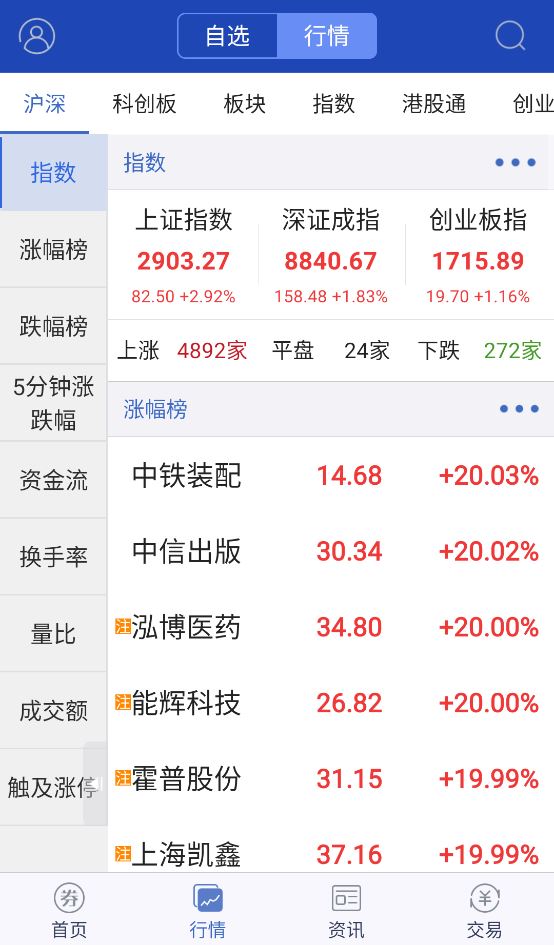Open the 上证指数 index card
554x946 pixels.
click(x=183, y=255)
